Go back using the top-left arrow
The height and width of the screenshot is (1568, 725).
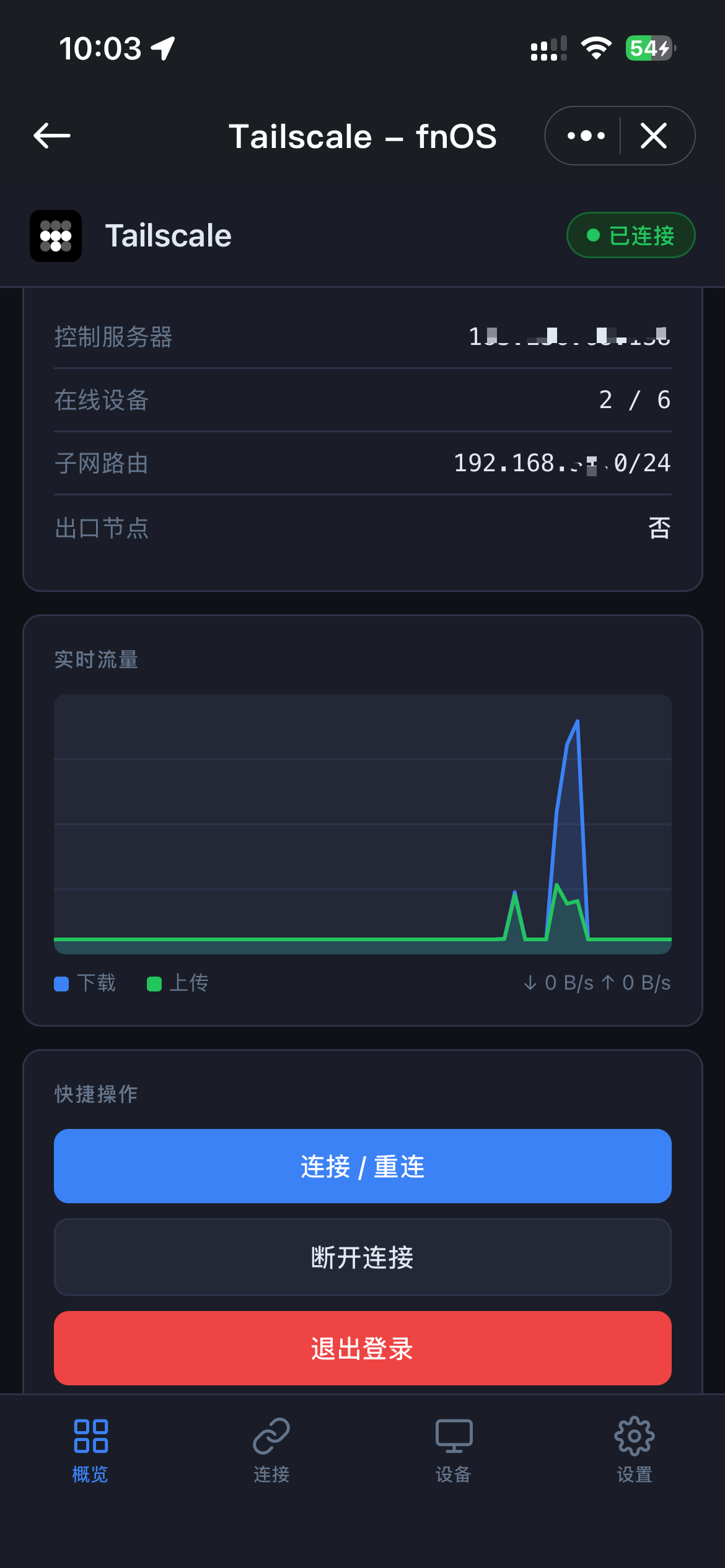pyautogui.click(x=52, y=136)
